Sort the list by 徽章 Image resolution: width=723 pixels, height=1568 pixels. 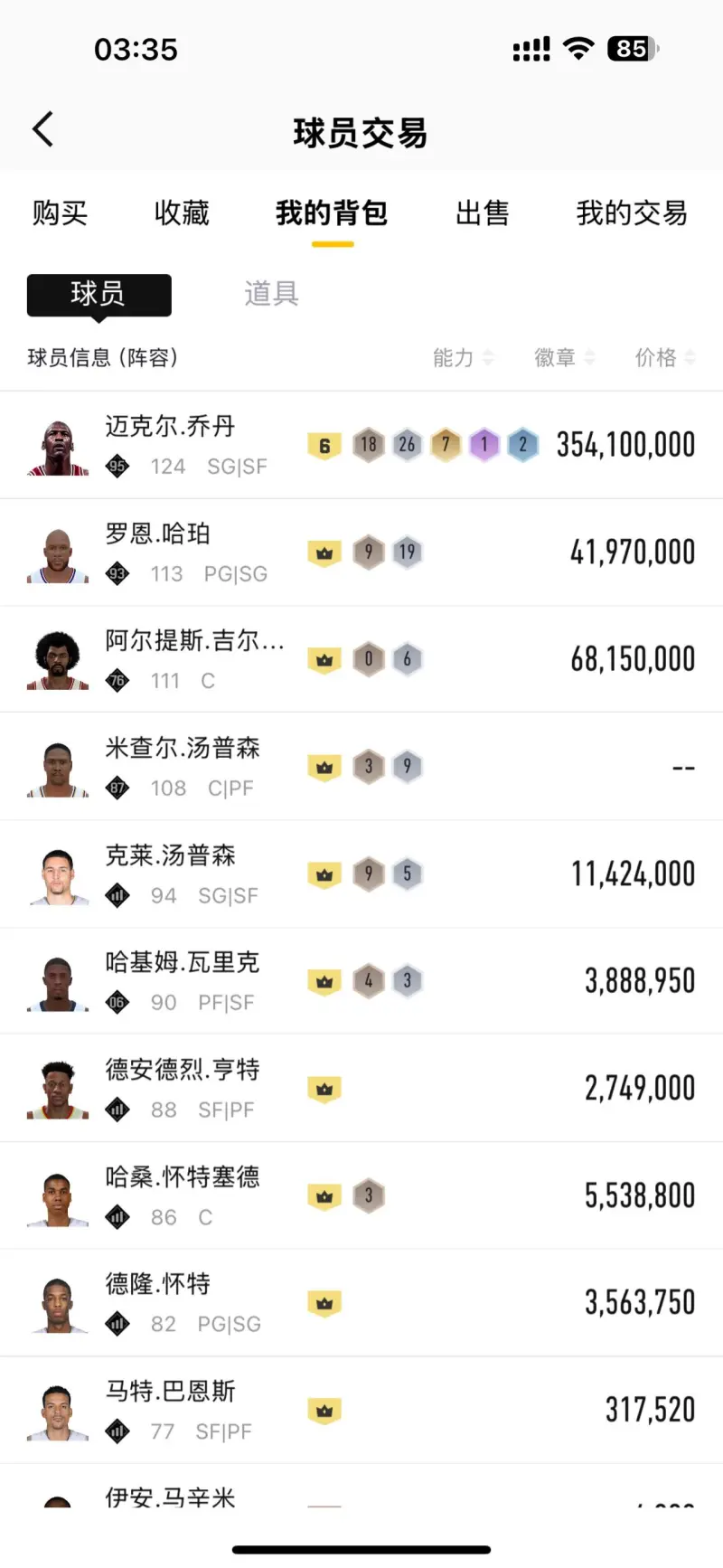[564, 358]
